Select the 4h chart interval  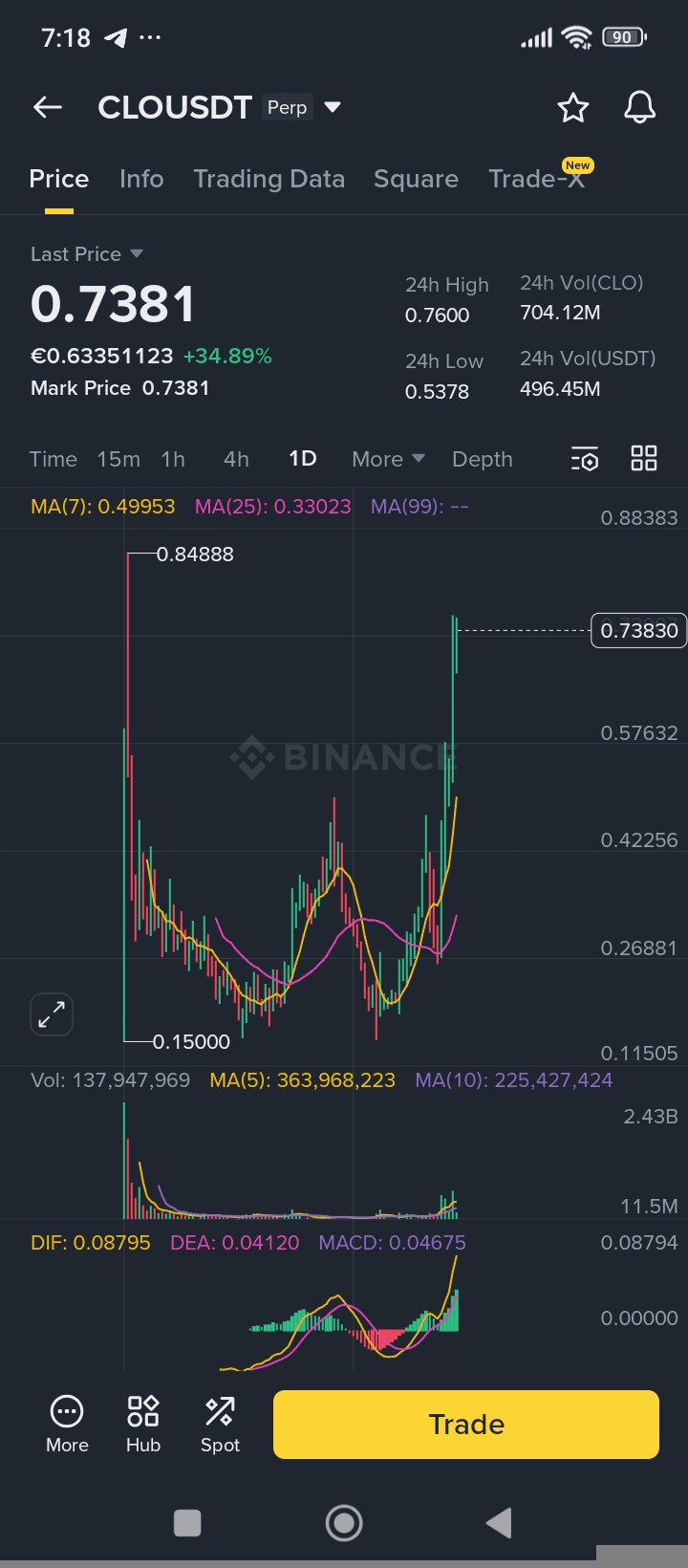(236, 459)
